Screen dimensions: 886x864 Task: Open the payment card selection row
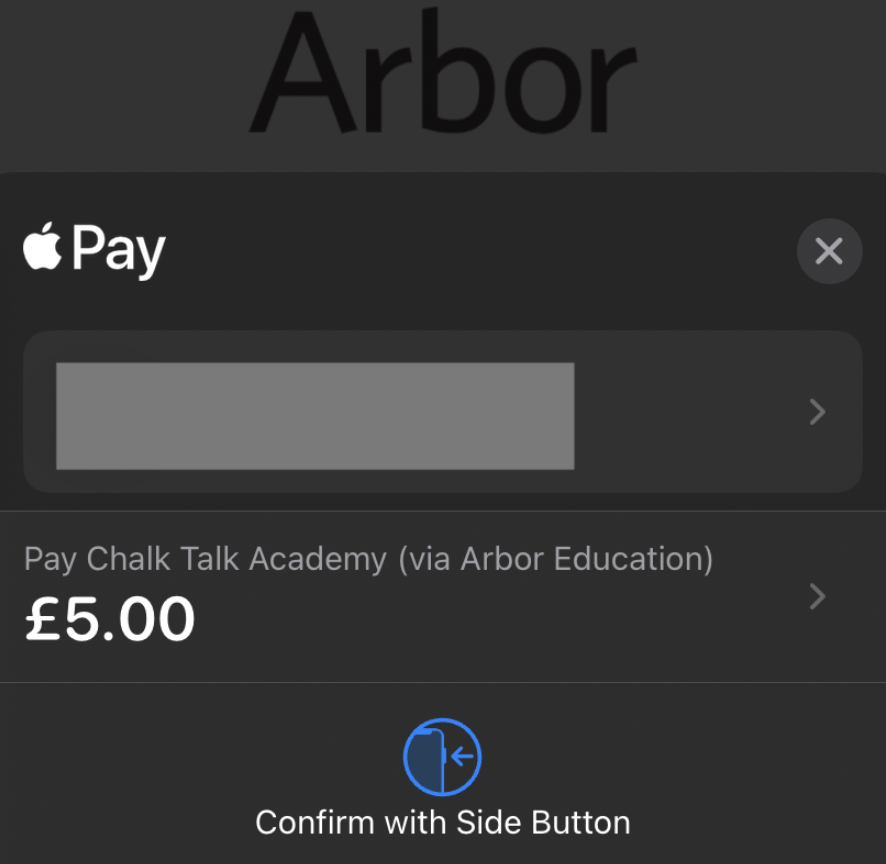442,412
